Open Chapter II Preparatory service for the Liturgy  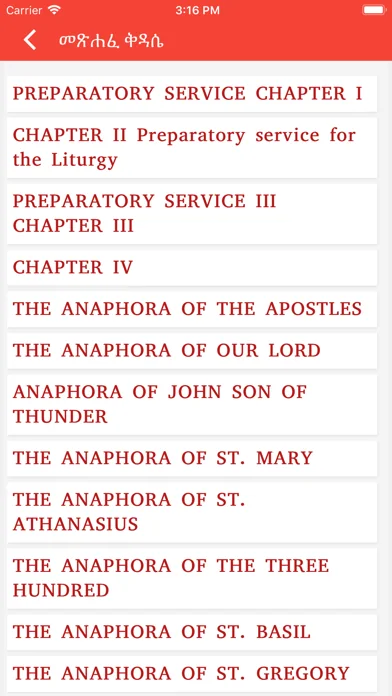192,147
